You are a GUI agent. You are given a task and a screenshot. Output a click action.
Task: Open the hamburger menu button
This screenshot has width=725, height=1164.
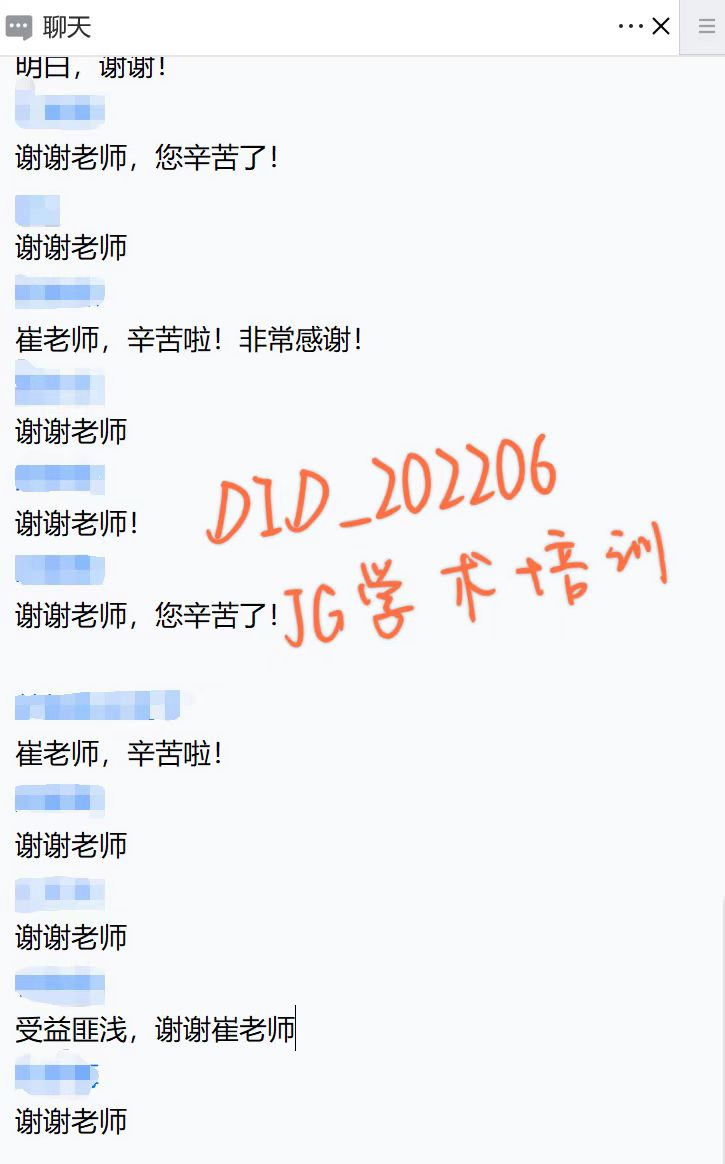pos(705,27)
